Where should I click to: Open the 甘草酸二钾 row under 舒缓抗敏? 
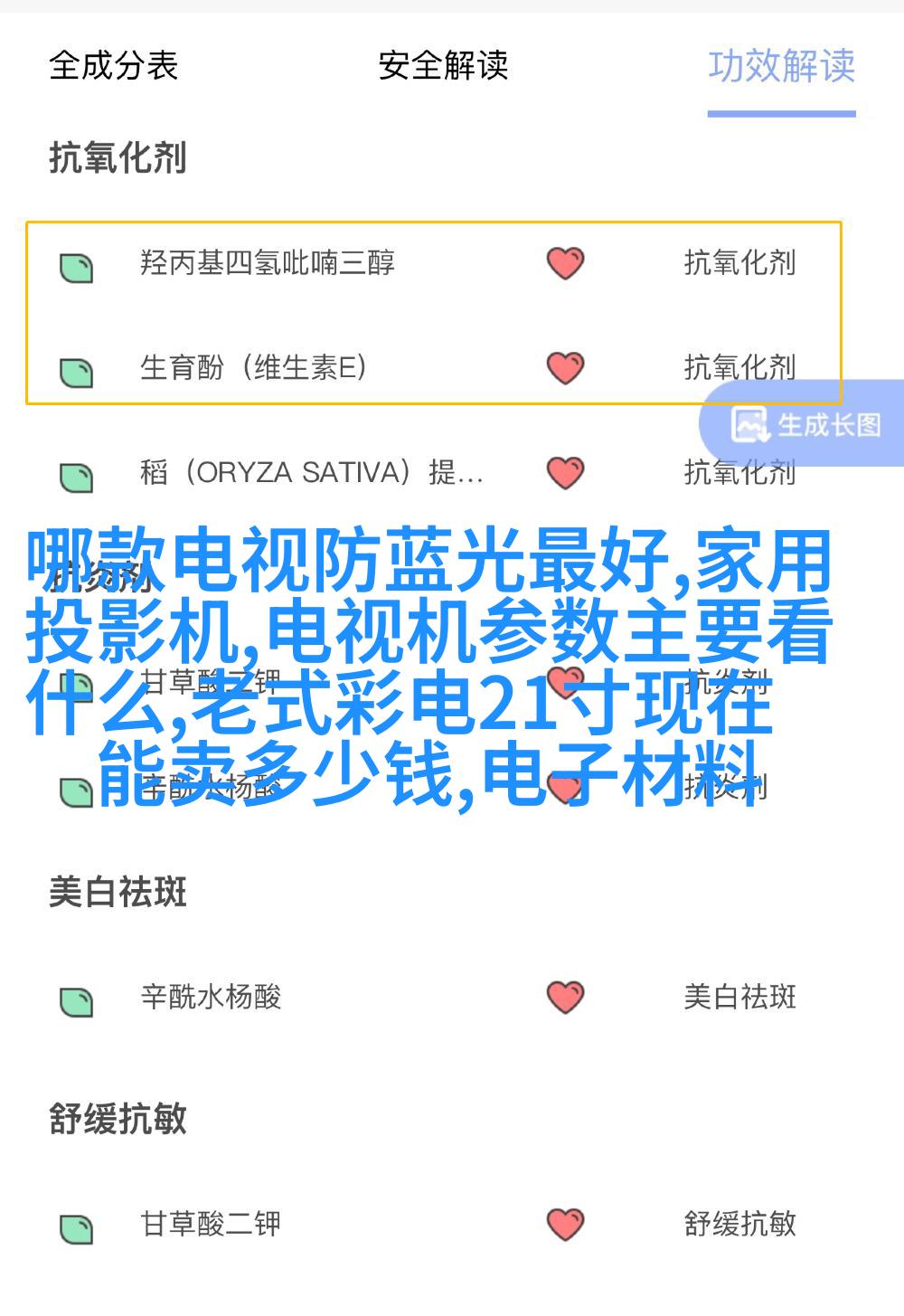click(211, 1224)
